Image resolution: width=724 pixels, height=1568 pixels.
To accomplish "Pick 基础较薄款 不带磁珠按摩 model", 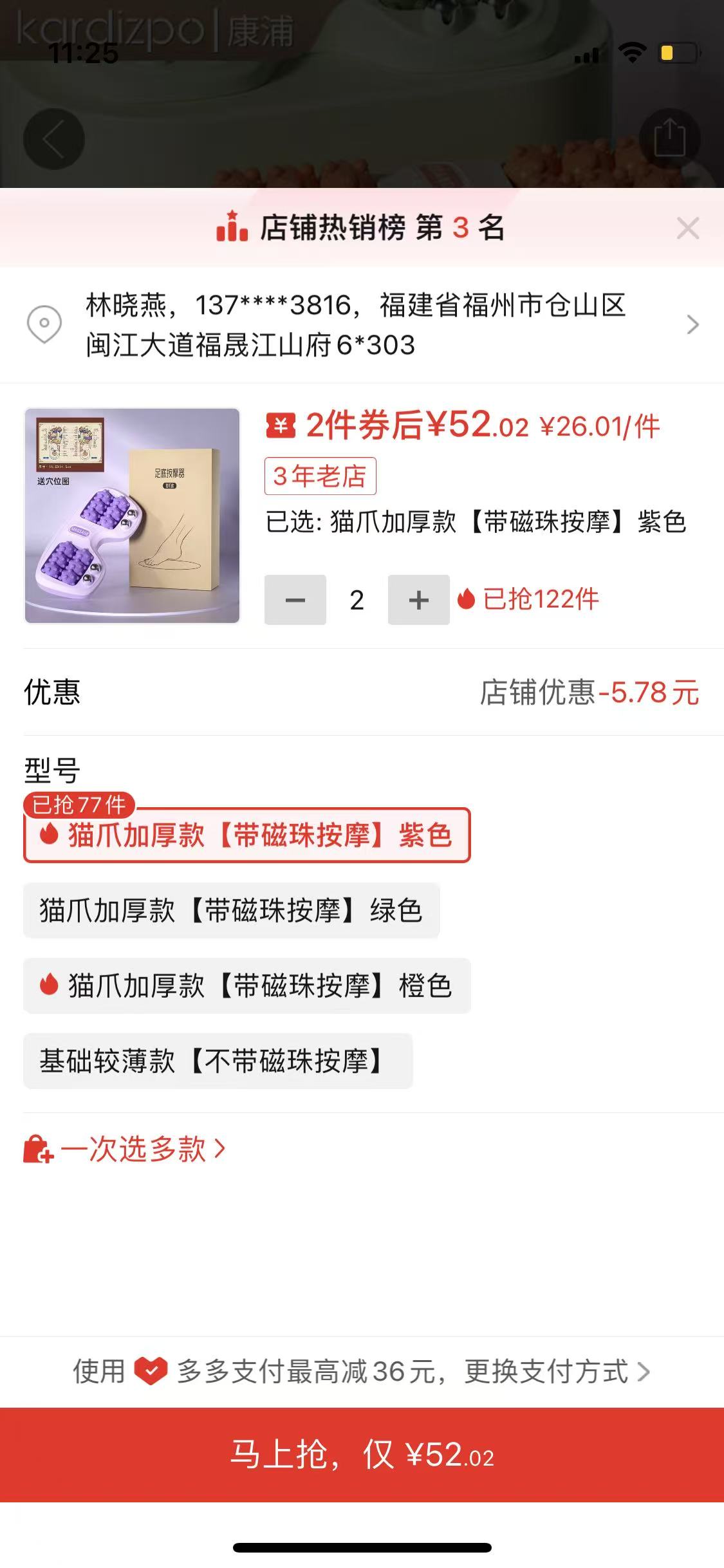I will [218, 1061].
